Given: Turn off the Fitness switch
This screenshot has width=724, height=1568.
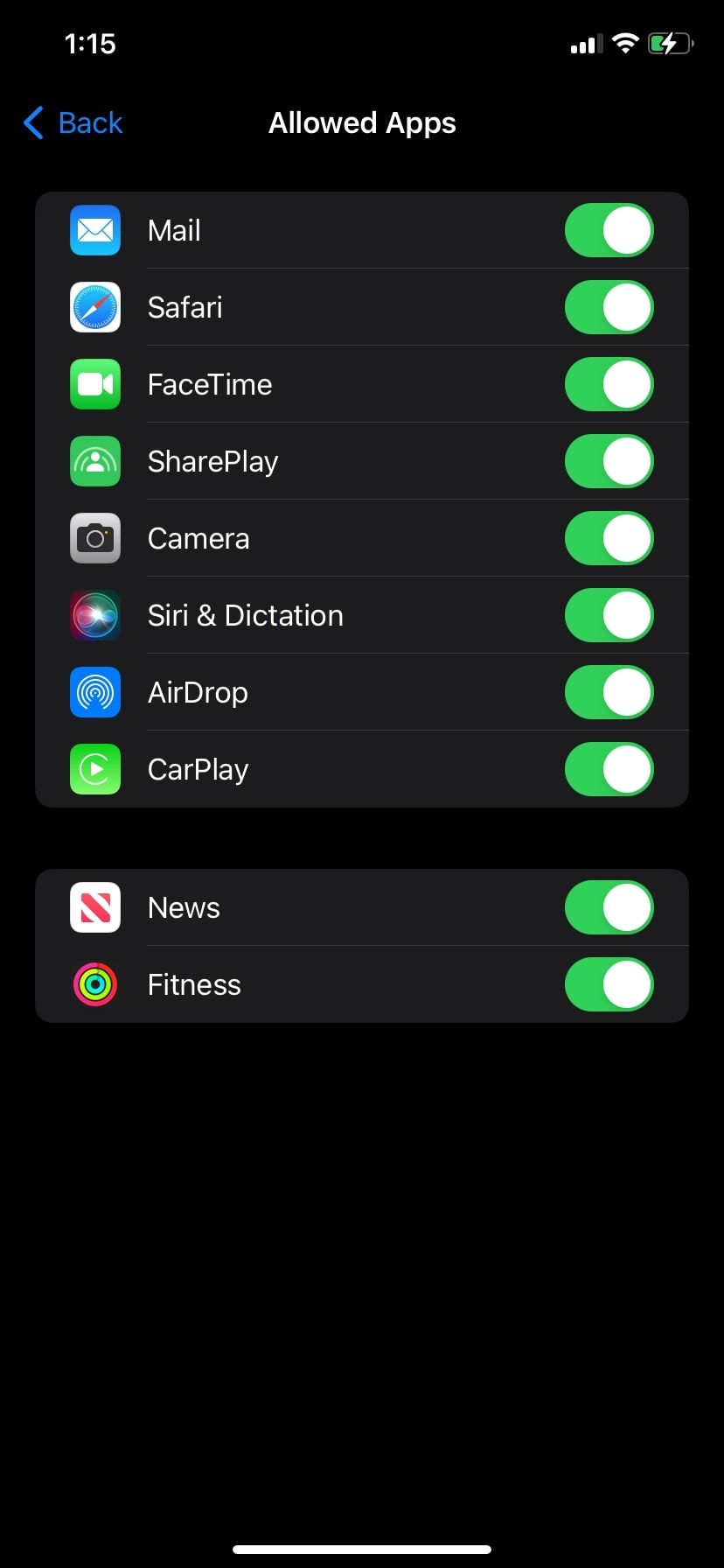Looking at the screenshot, I should (x=609, y=985).
